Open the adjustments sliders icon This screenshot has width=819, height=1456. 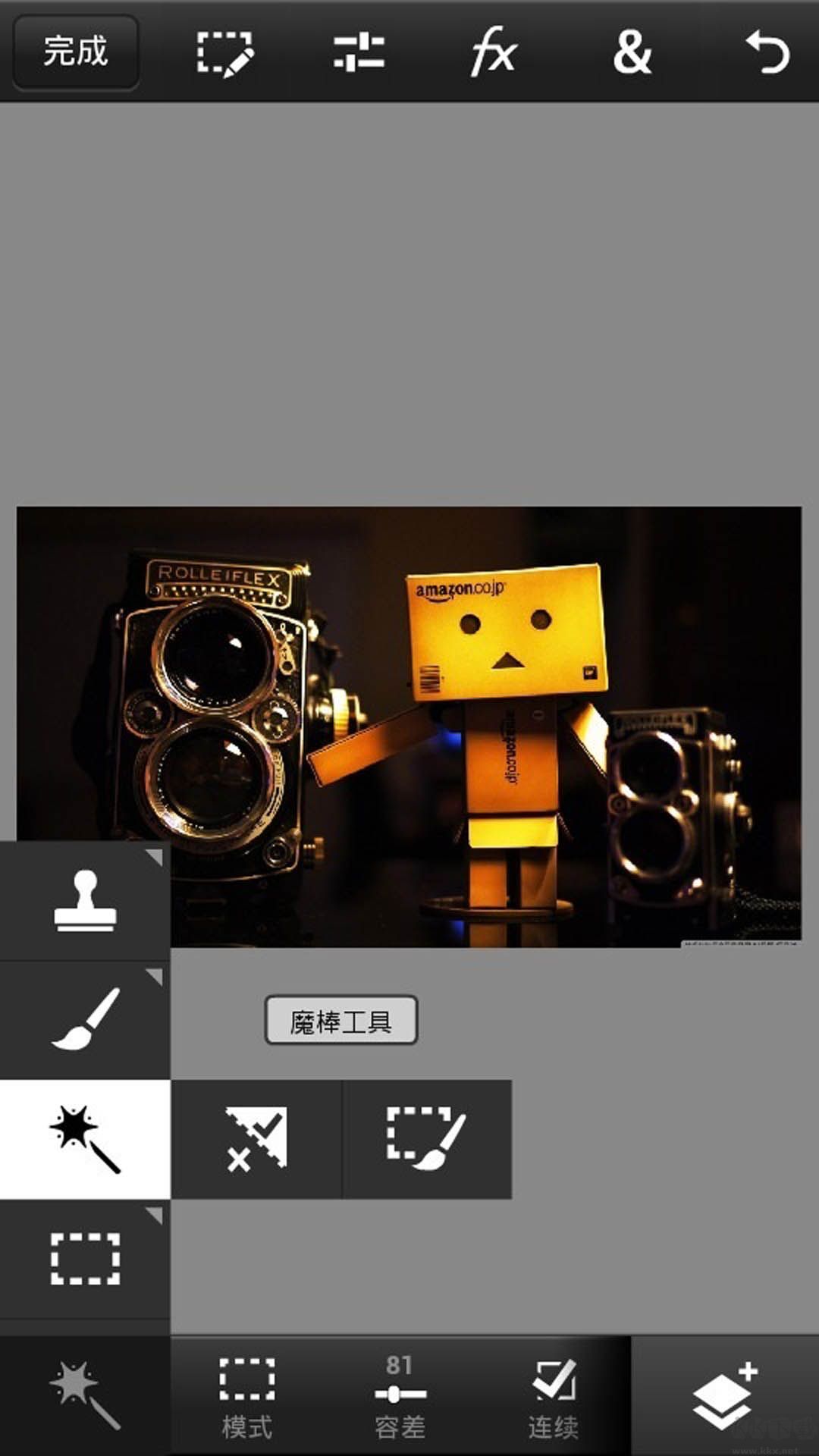click(359, 52)
